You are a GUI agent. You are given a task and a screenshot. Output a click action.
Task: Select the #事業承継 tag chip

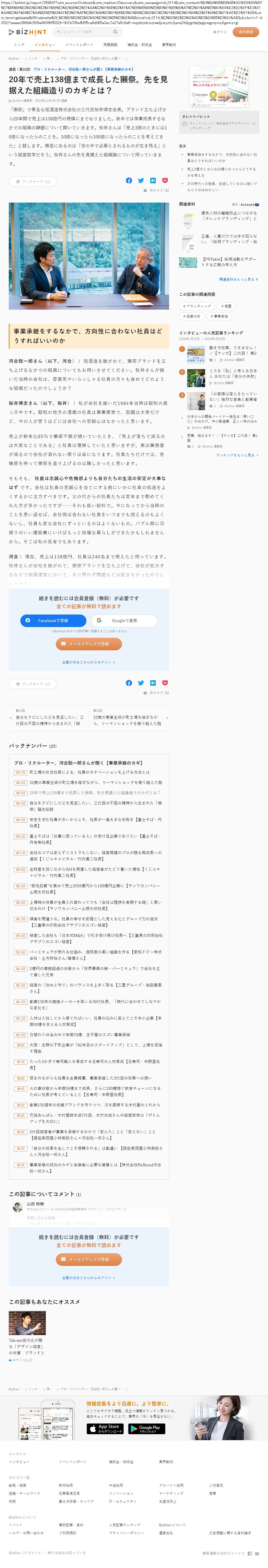219,316
